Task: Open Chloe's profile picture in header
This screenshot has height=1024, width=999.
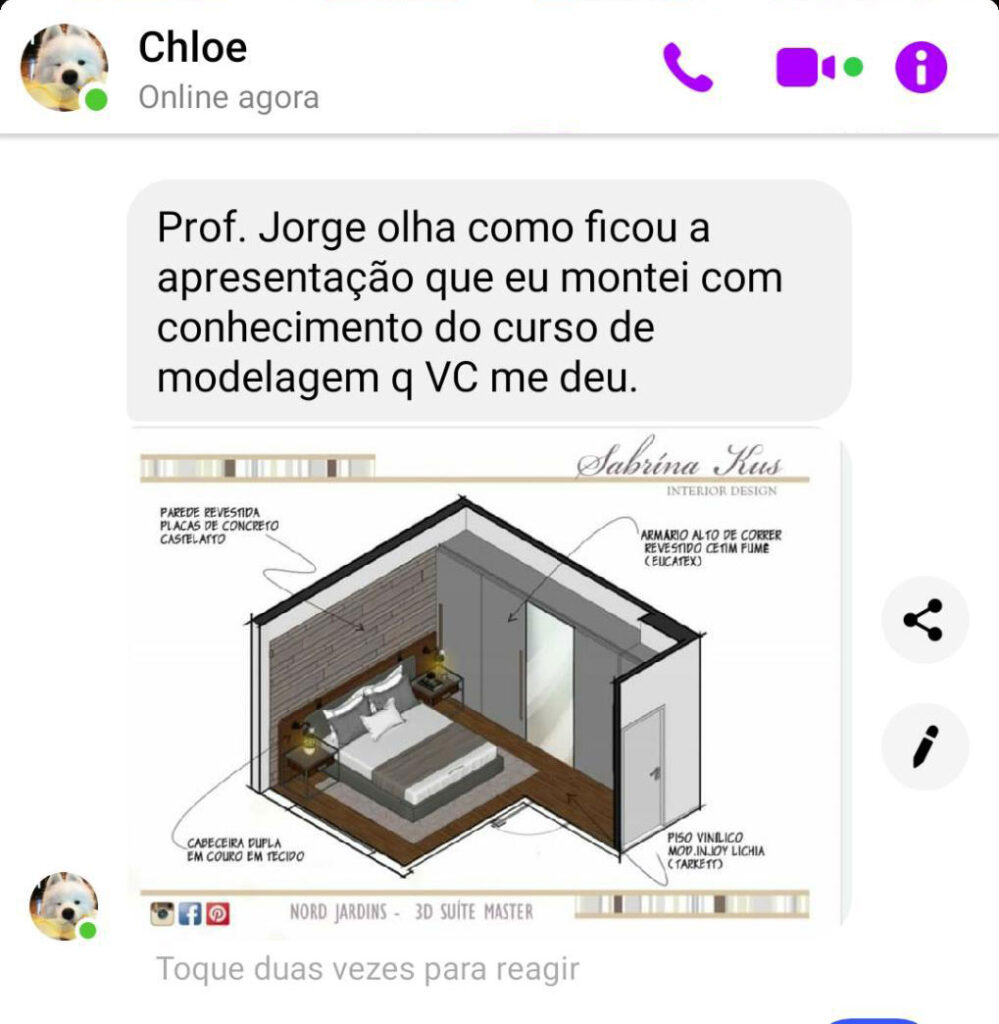Action: 65,68
